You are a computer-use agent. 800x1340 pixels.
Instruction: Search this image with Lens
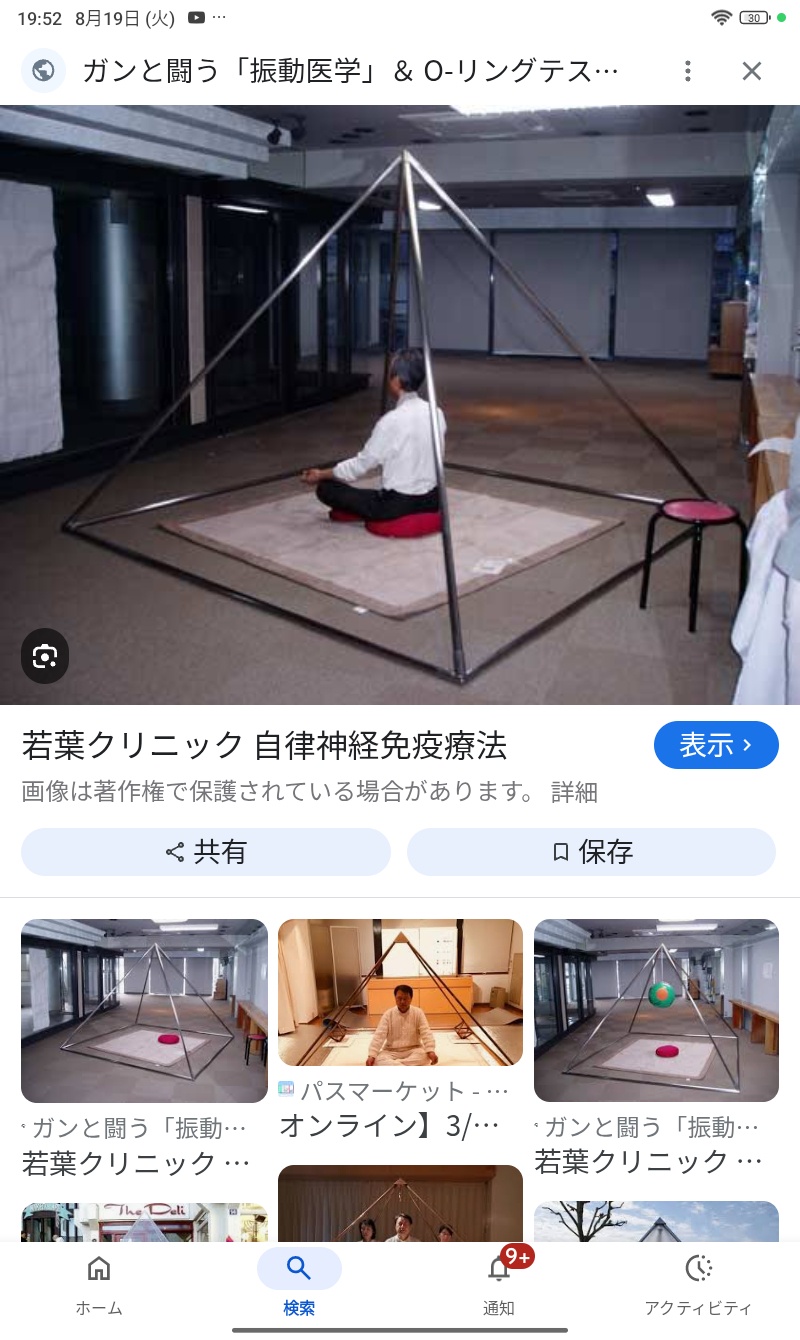pyautogui.click(x=45, y=656)
